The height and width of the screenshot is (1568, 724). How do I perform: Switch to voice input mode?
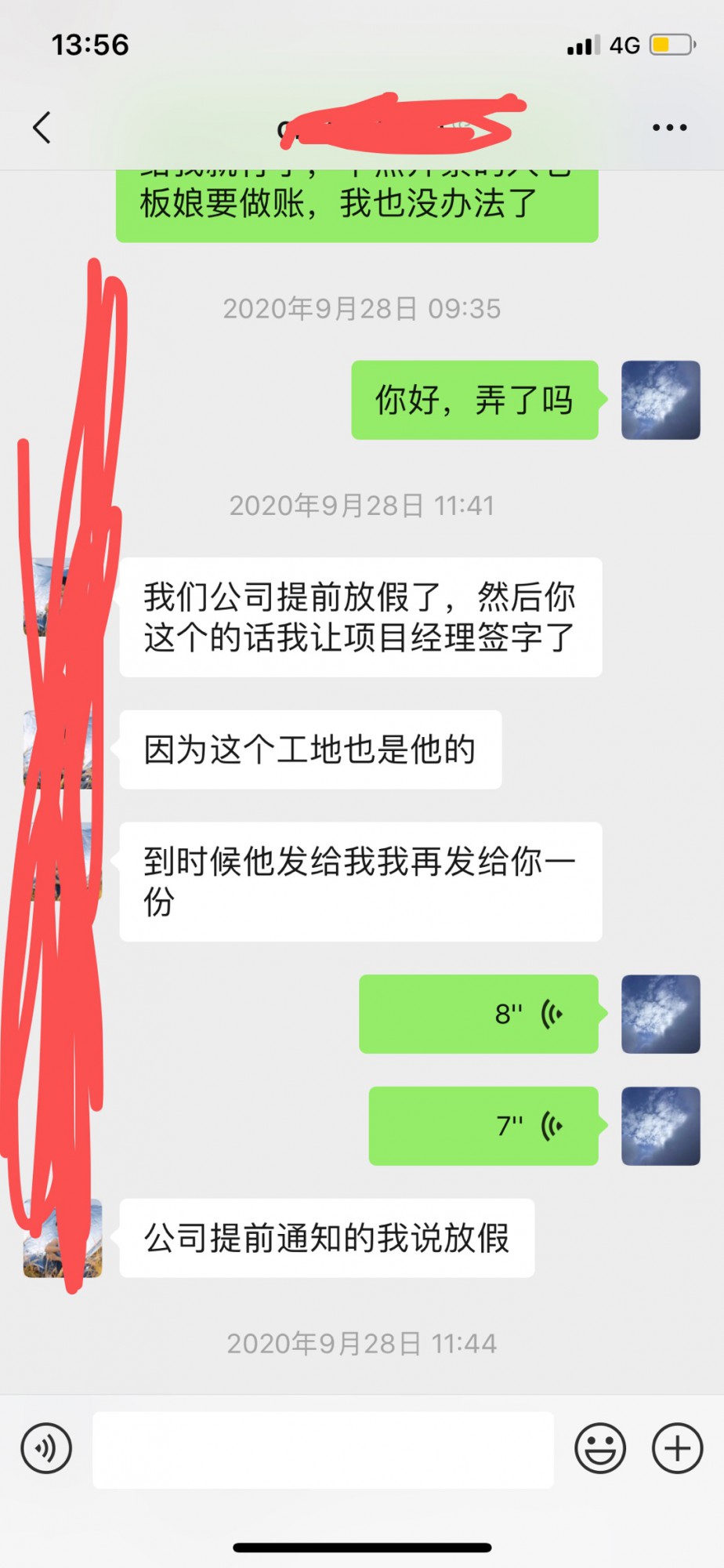tap(46, 1448)
